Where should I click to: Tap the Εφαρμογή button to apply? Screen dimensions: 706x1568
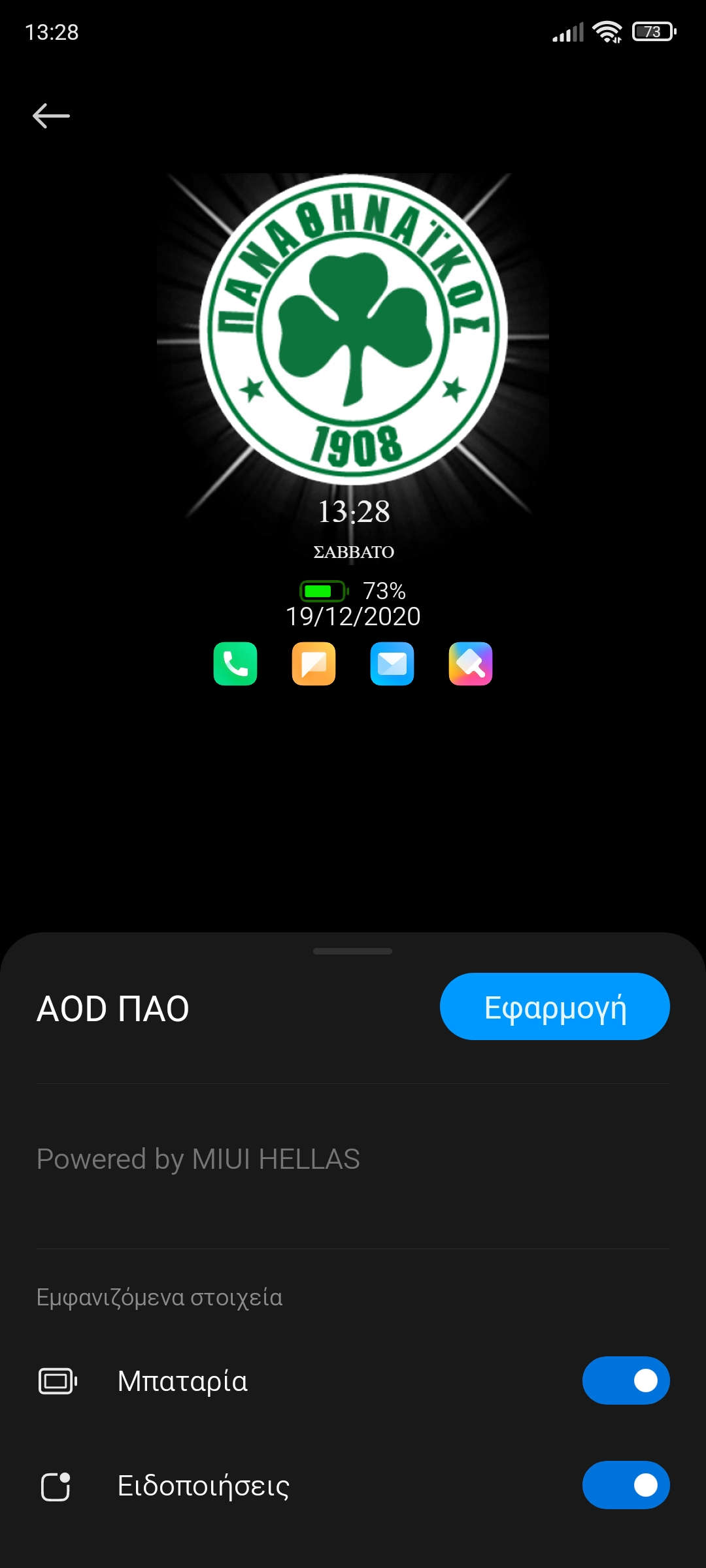[x=555, y=1006]
